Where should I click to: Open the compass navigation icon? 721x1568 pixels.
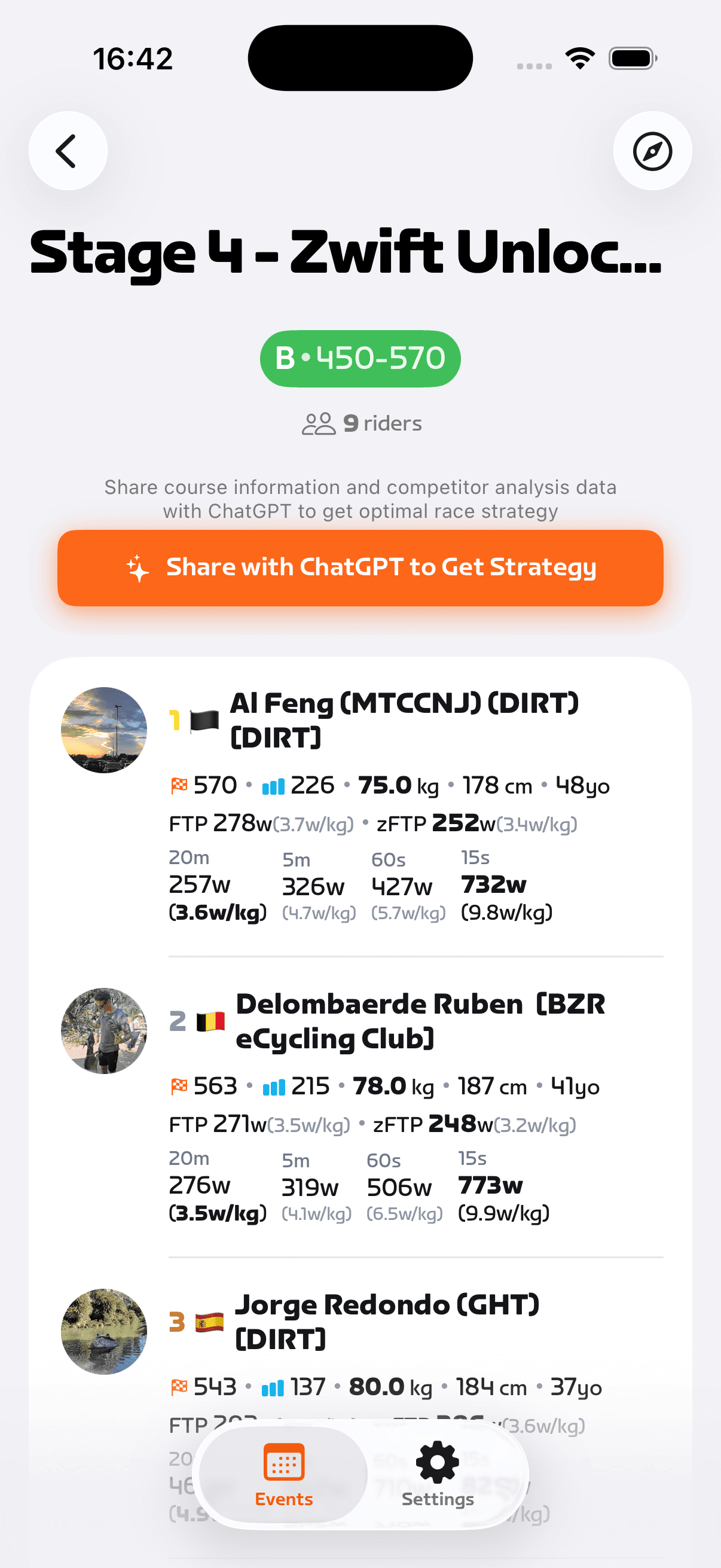coord(652,151)
